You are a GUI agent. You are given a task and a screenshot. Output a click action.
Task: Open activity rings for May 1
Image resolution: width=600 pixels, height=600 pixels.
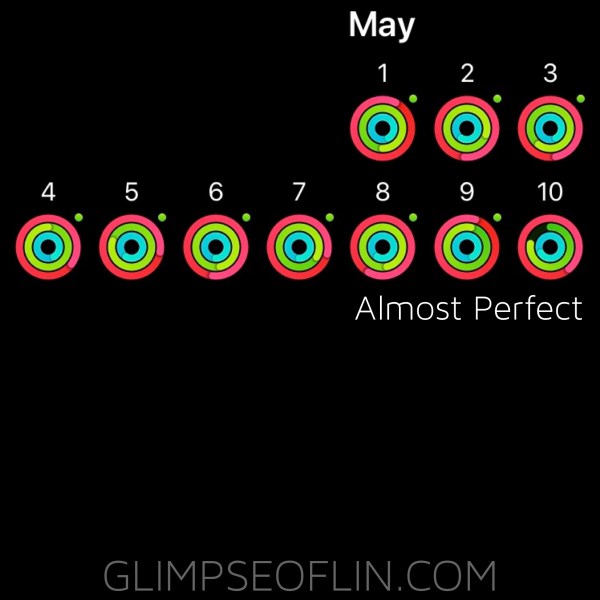coord(382,130)
